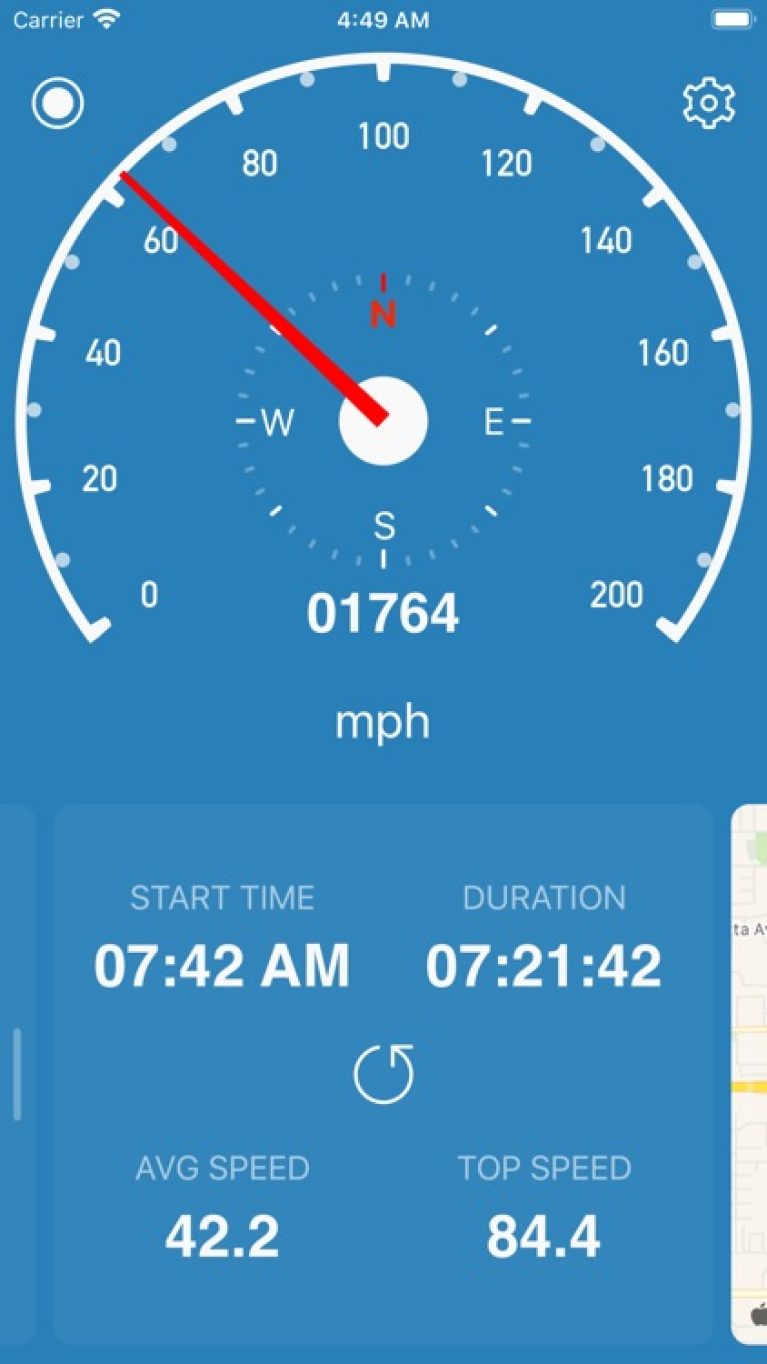Tap the 07:42 AM start time display
This screenshot has width=767, height=1364.
tap(222, 963)
